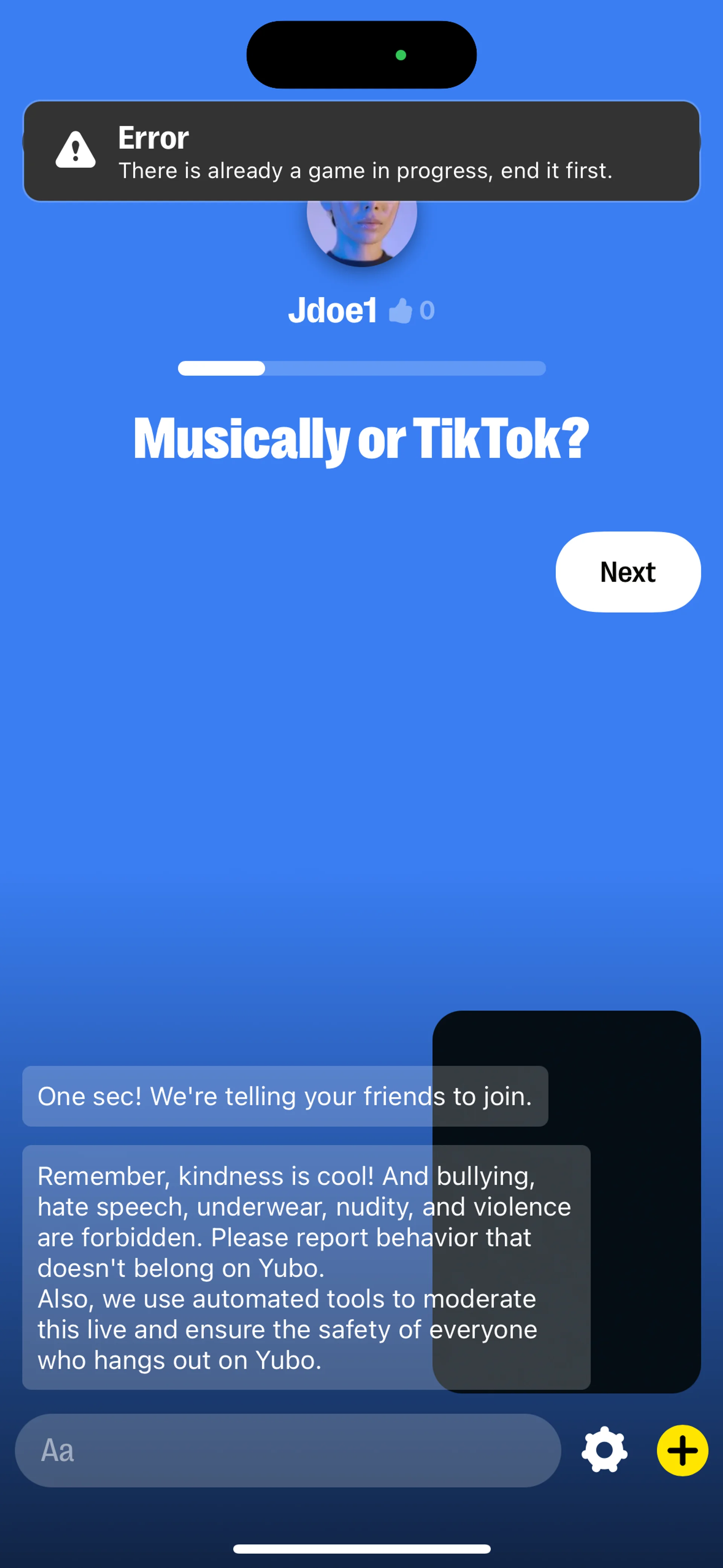
Task: Dismiss the game in progress error banner
Action: pos(361,151)
